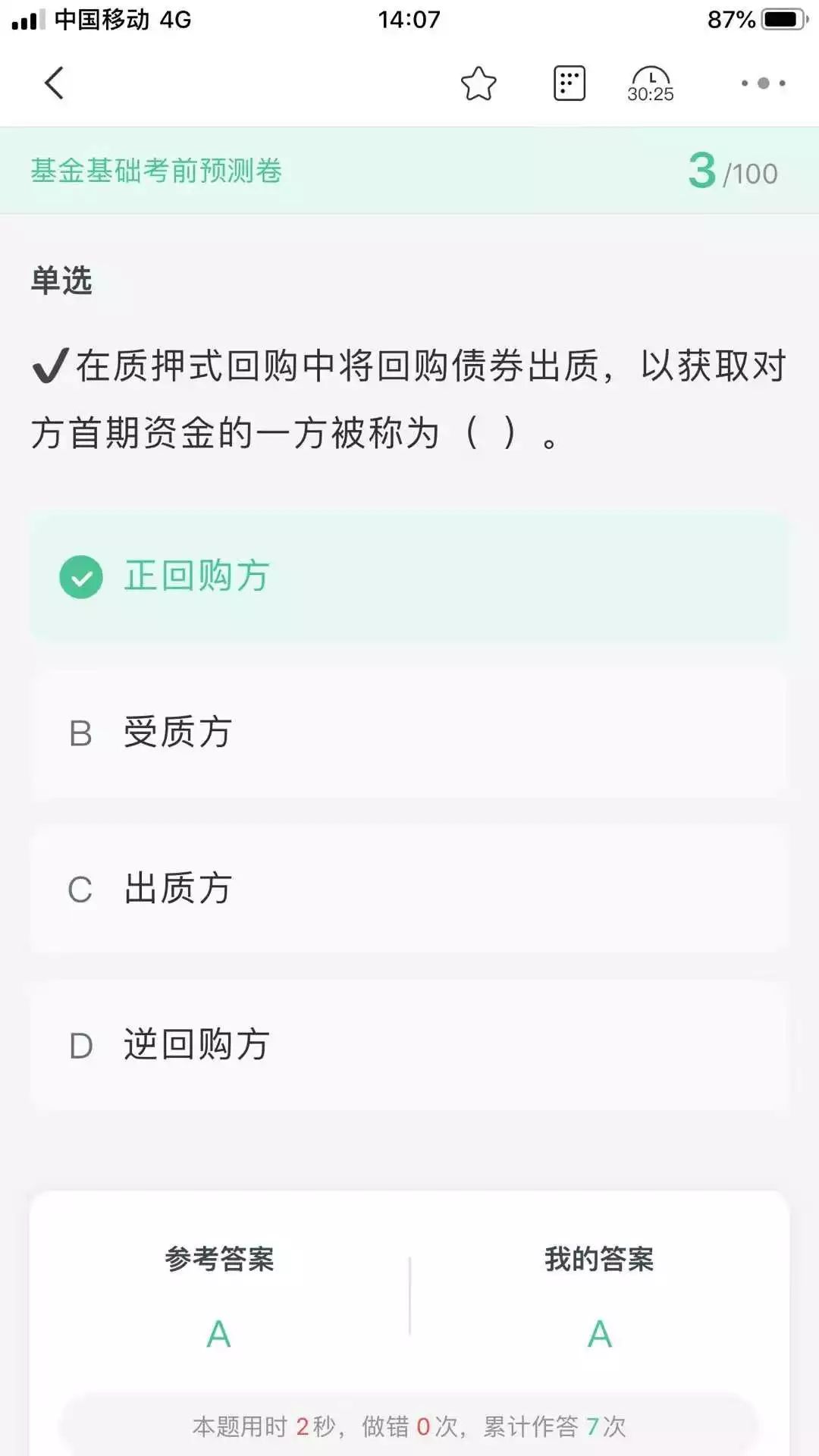
Task: Pick option C 出质方
Action: 409,889
